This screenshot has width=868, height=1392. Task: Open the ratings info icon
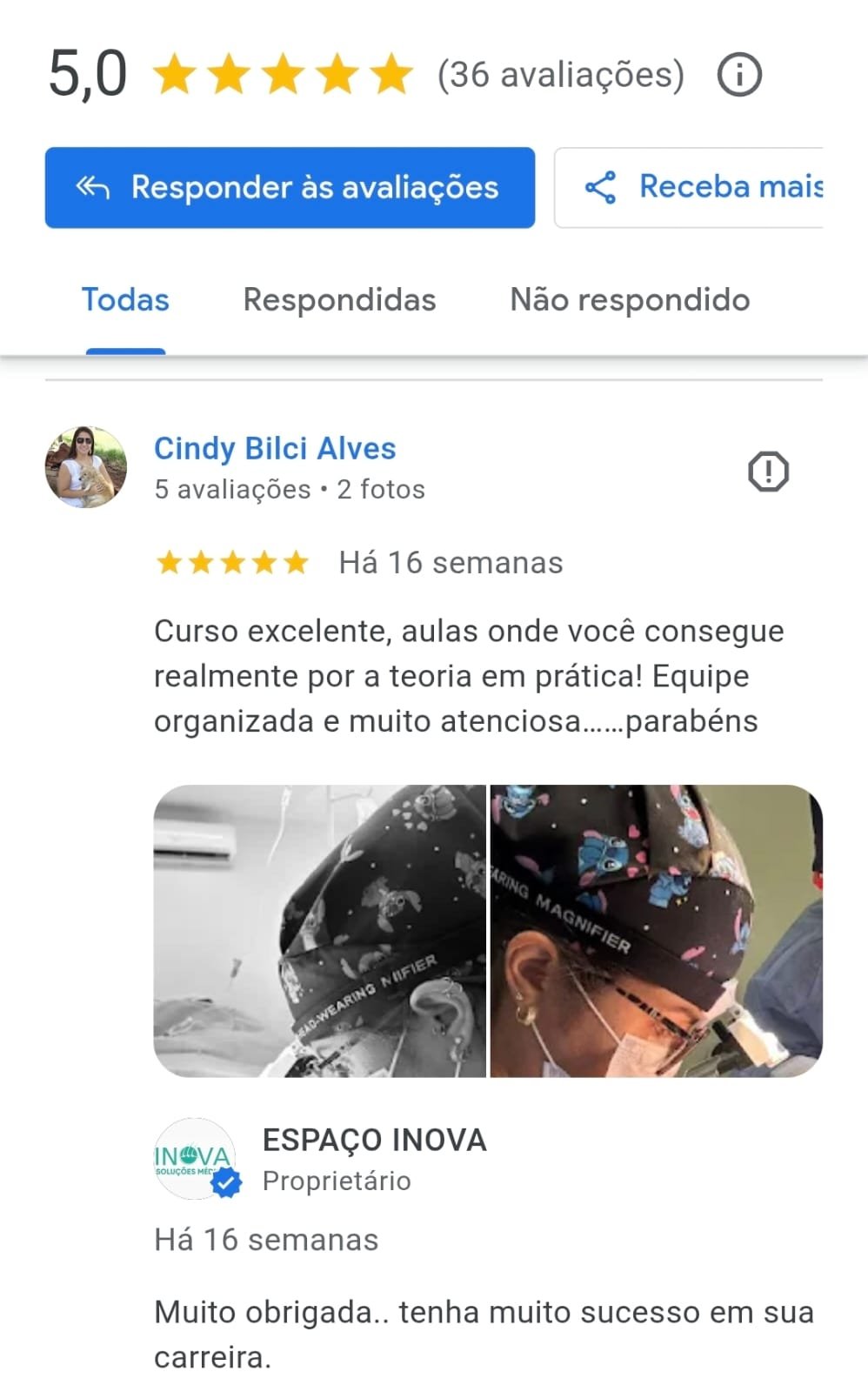tap(739, 75)
